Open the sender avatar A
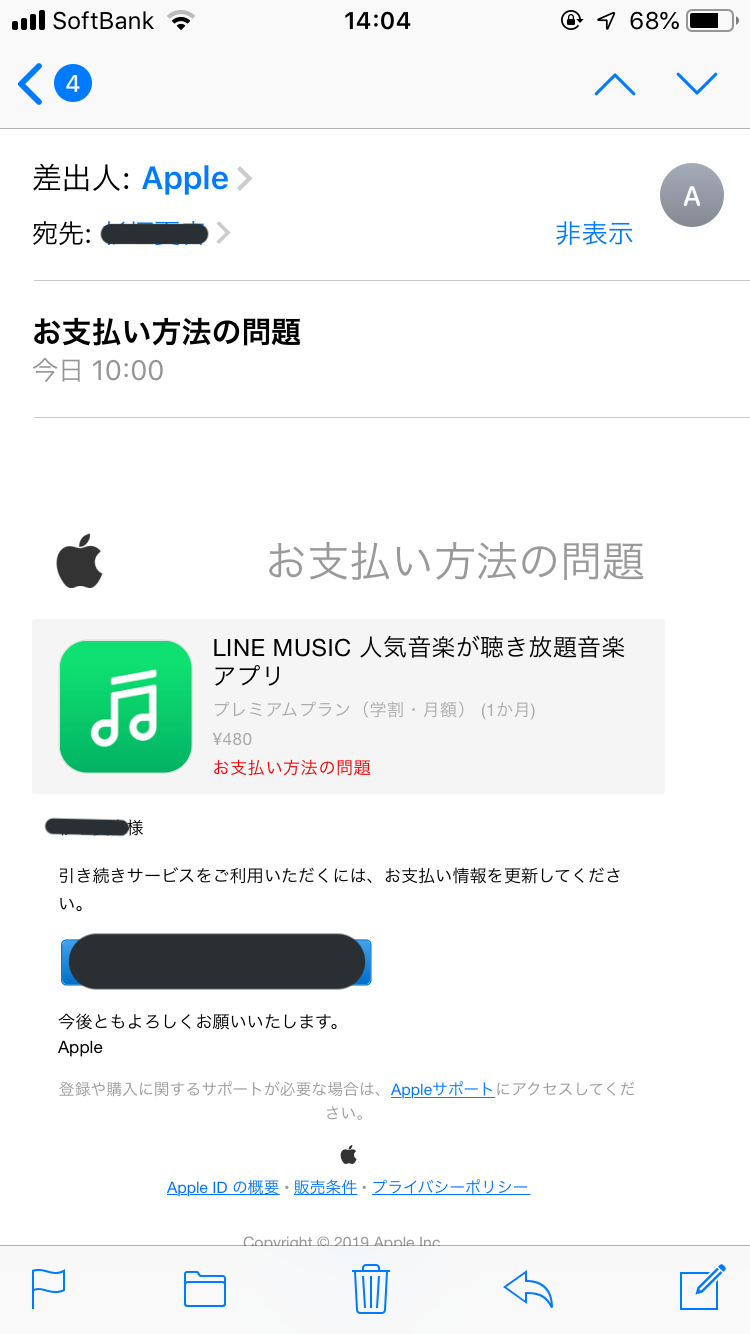The height and width of the screenshot is (1334, 750). point(691,197)
